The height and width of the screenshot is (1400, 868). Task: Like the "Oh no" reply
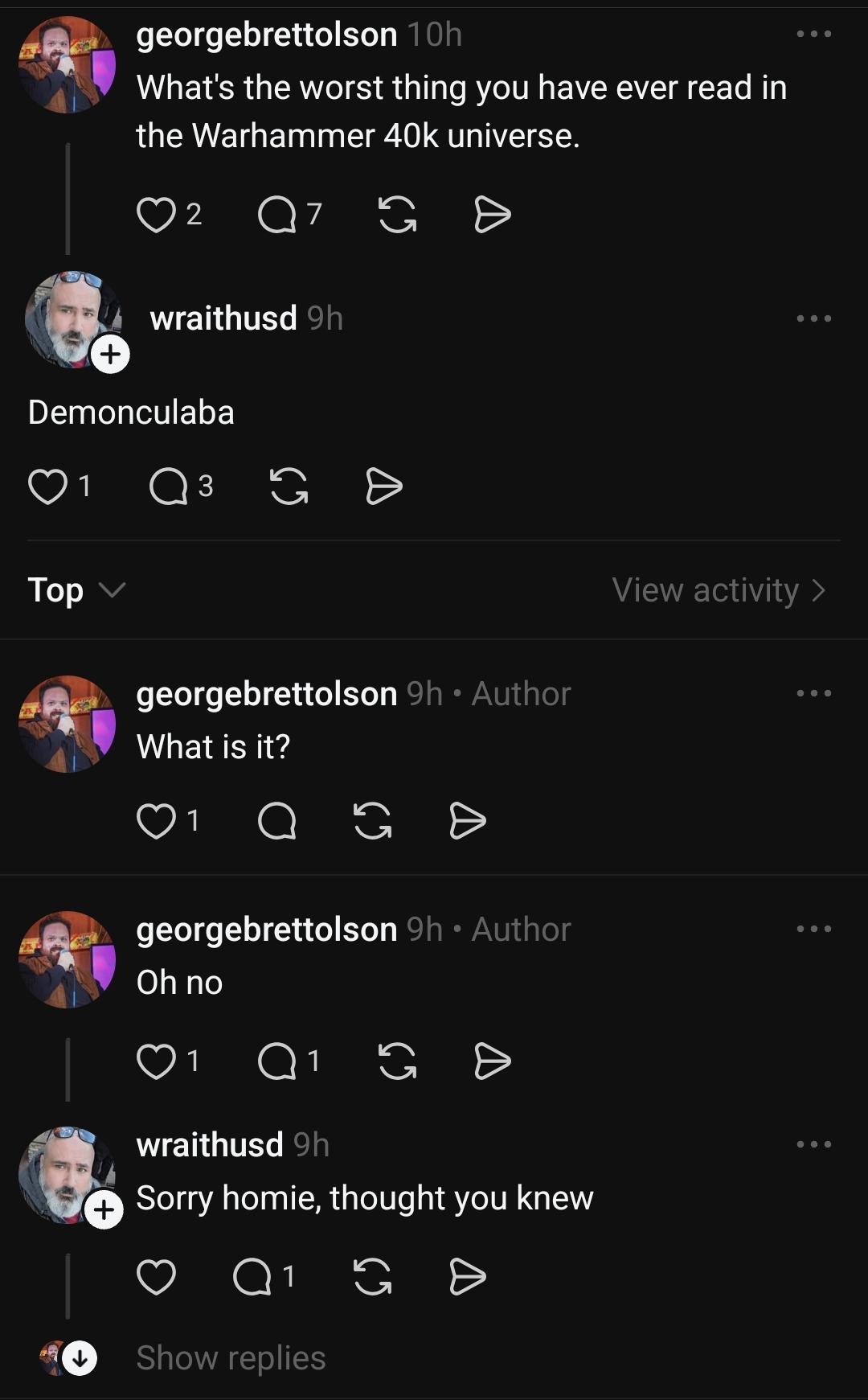(x=156, y=1061)
